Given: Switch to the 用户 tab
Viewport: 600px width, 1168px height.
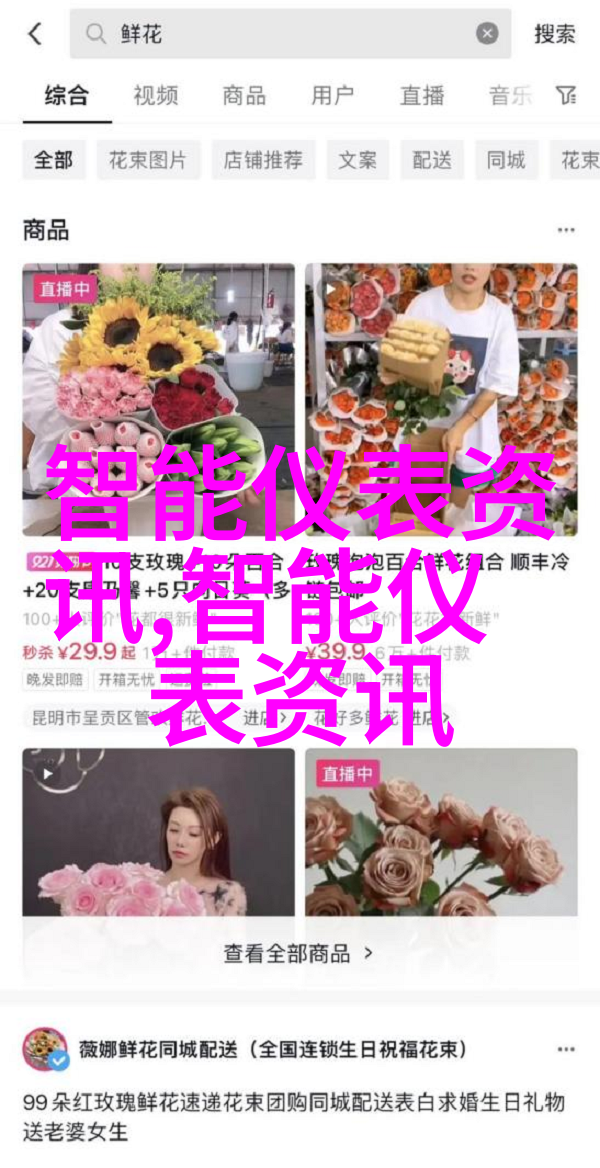Looking at the screenshot, I should point(332,96).
